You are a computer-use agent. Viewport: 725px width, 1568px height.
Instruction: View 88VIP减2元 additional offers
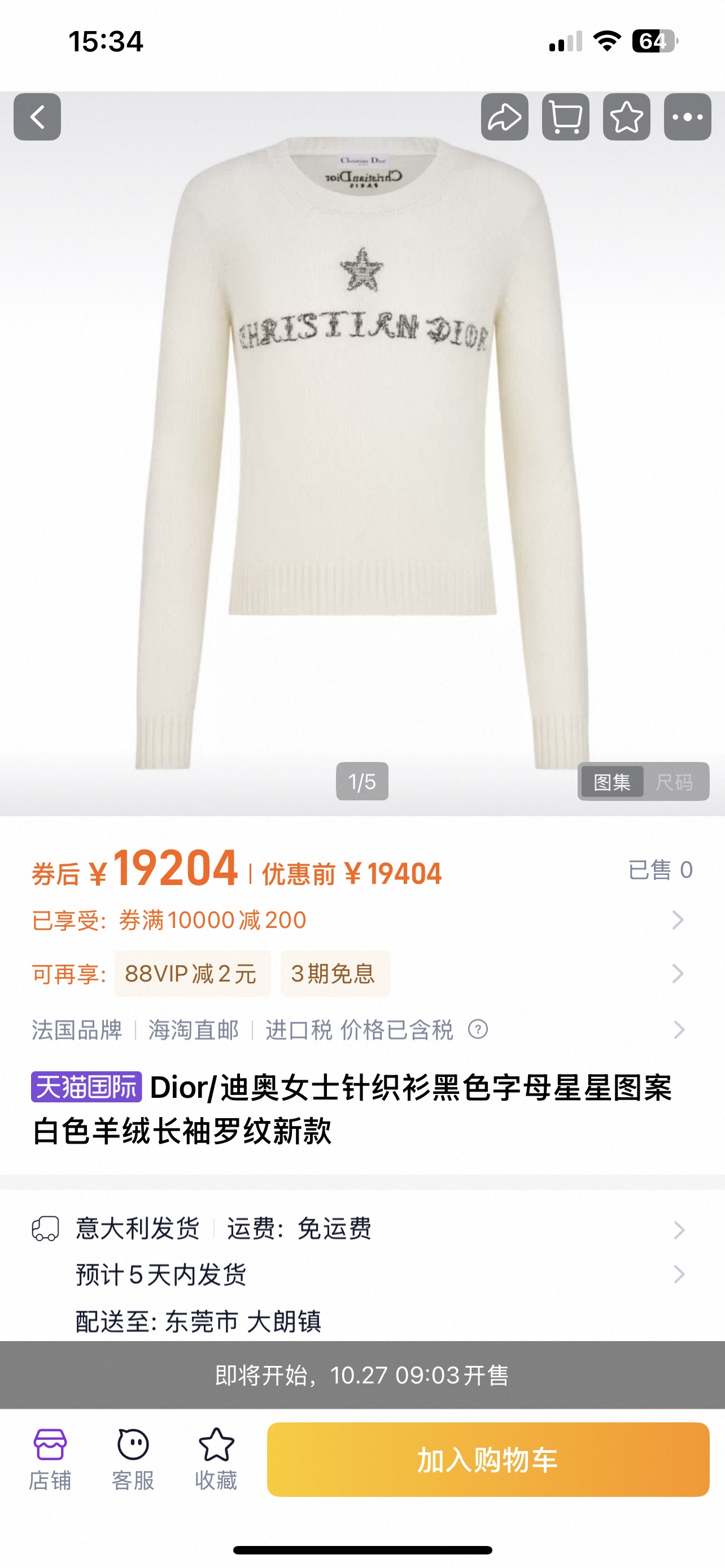click(192, 973)
